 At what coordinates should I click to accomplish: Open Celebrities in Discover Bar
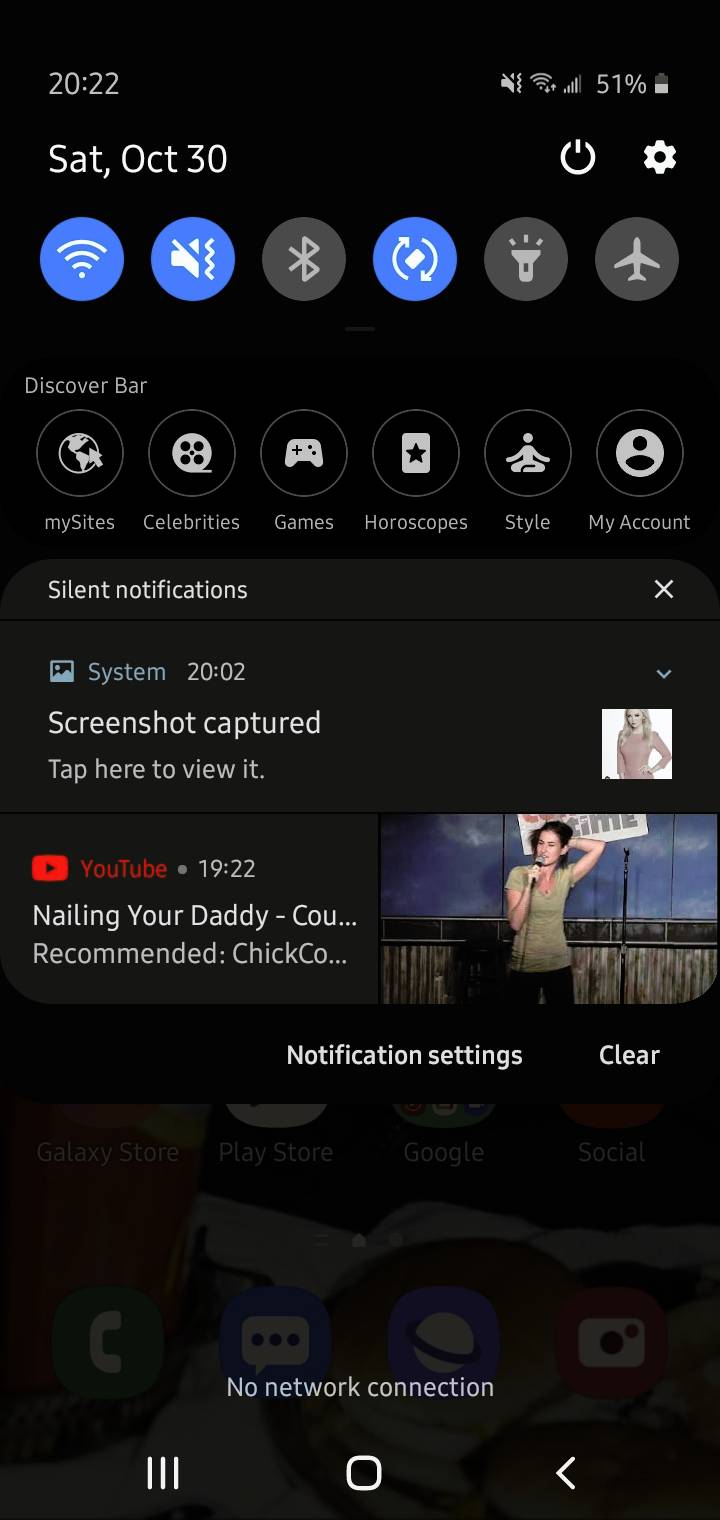(192, 455)
